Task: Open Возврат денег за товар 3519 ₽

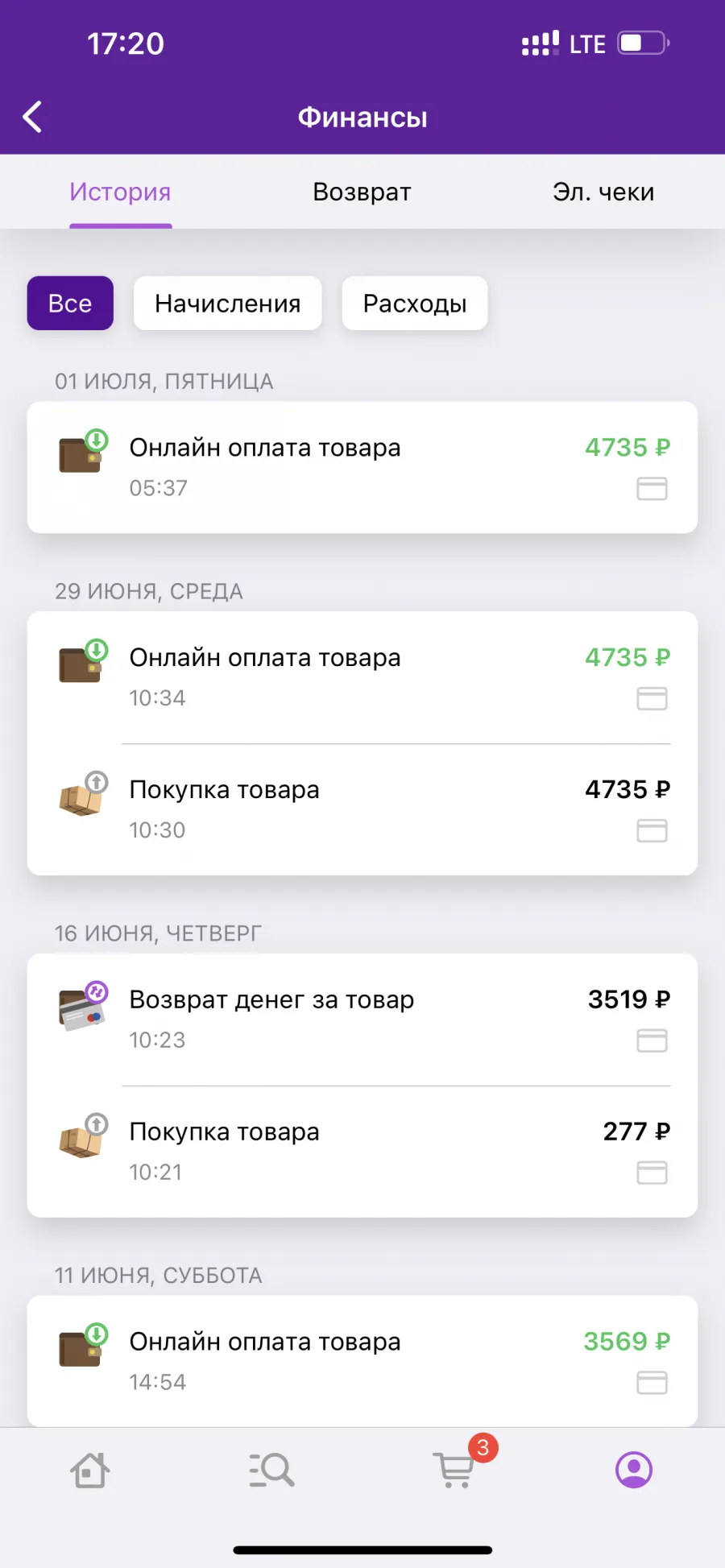Action: (x=362, y=1020)
